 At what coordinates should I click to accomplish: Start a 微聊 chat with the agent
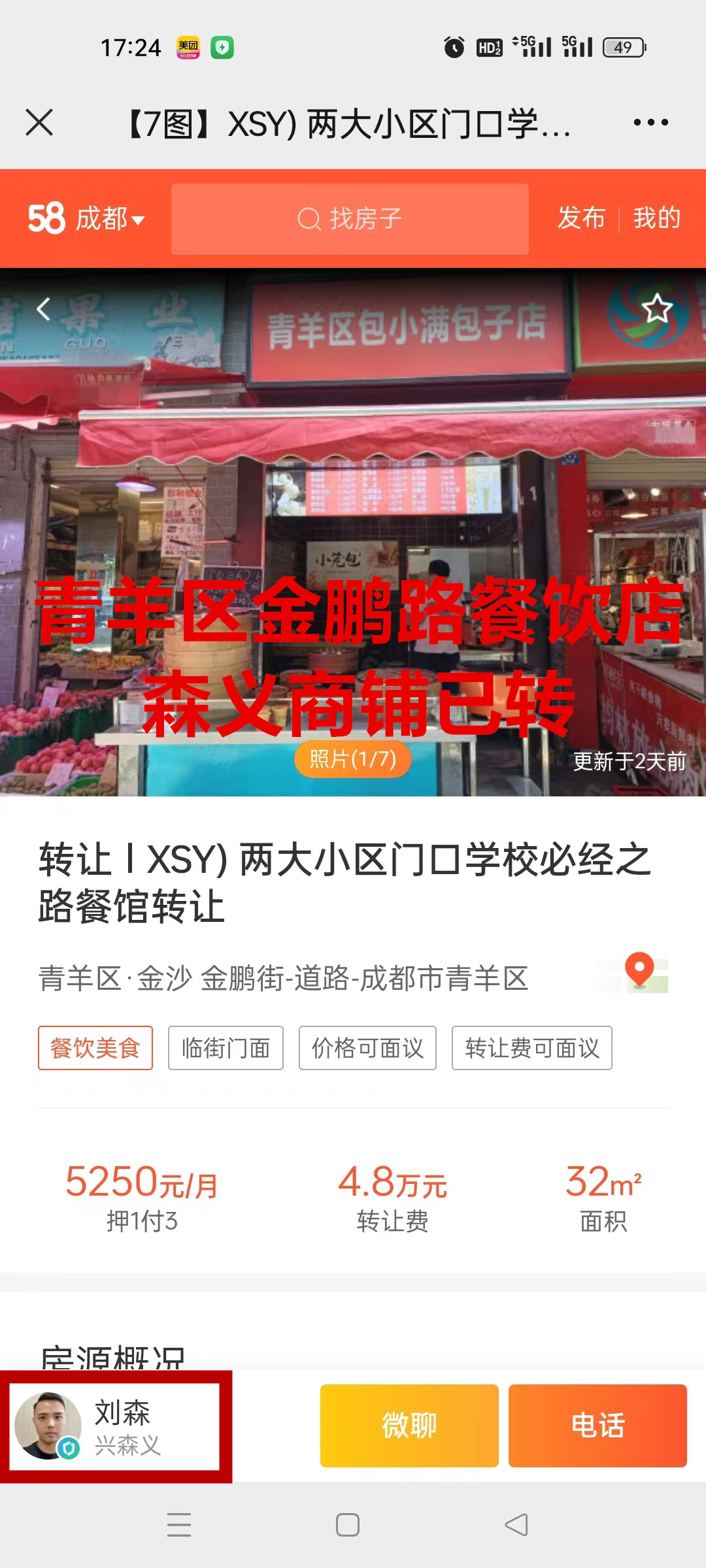pyautogui.click(x=409, y=1426)
